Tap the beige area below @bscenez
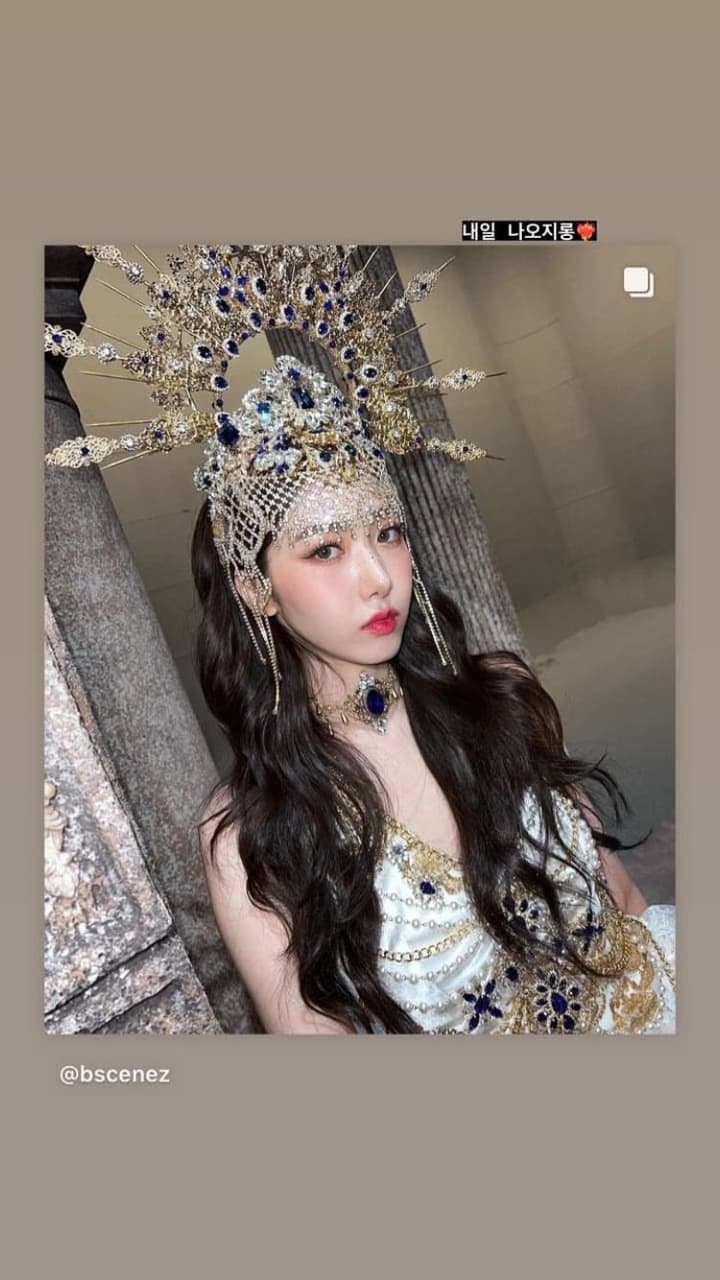The width and height of the screenshot is (720, 1280). click(360, 1180)
